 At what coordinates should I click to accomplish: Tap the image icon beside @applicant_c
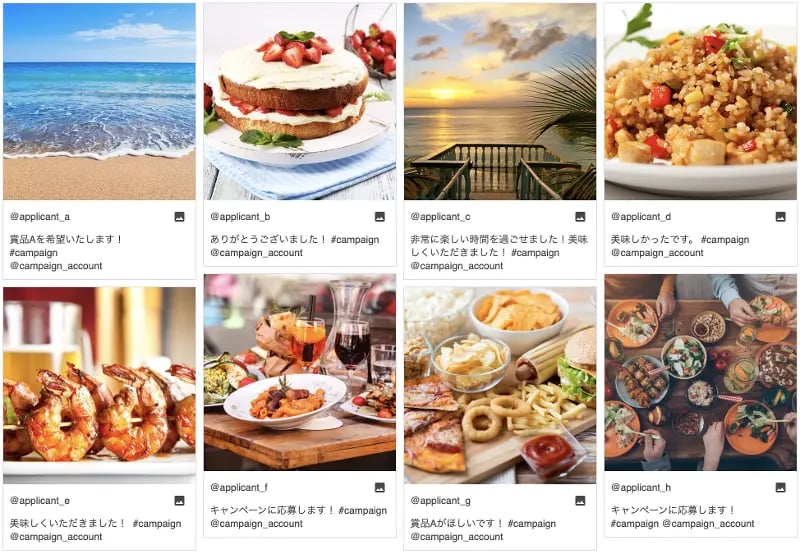(x=580, y=217)
